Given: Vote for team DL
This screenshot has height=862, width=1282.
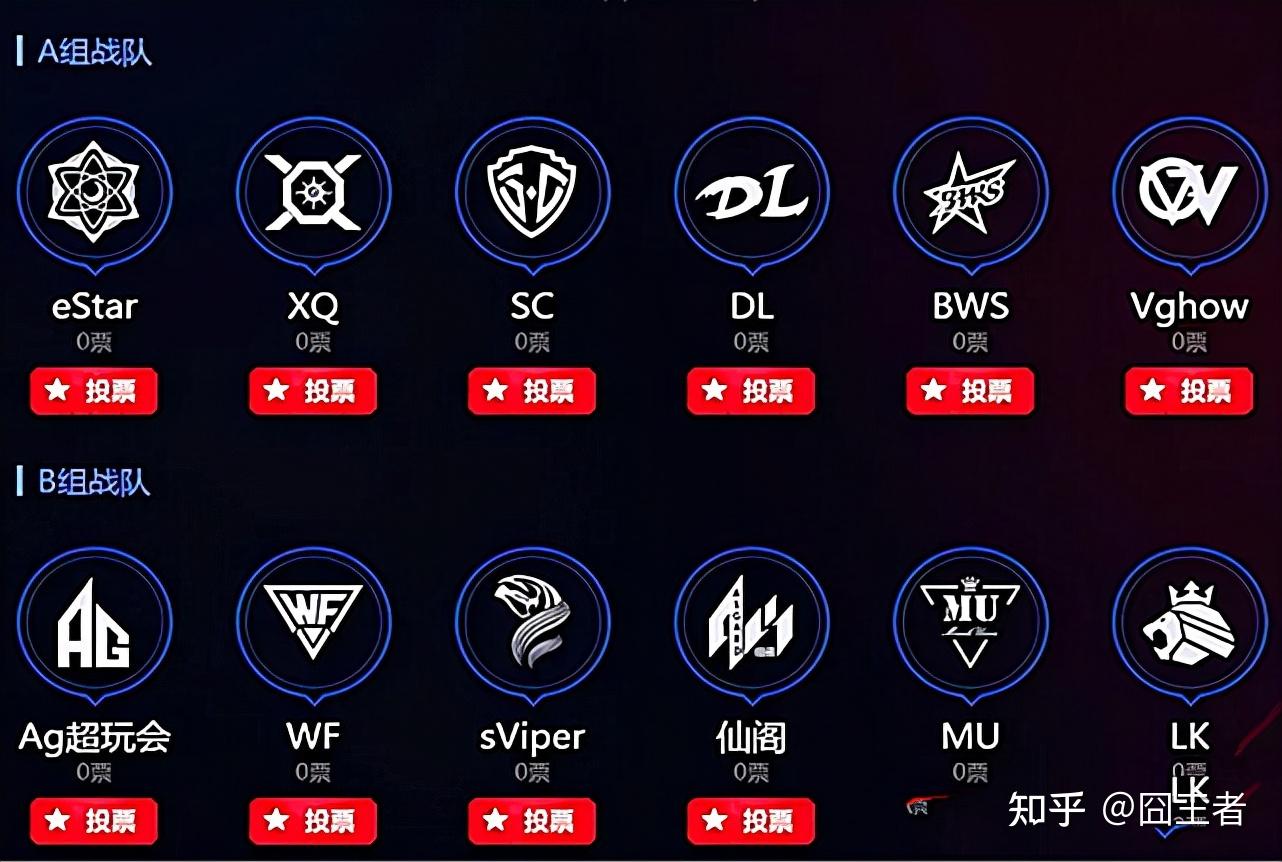Looking at the screenshot, I should click(x=751, y=391).
